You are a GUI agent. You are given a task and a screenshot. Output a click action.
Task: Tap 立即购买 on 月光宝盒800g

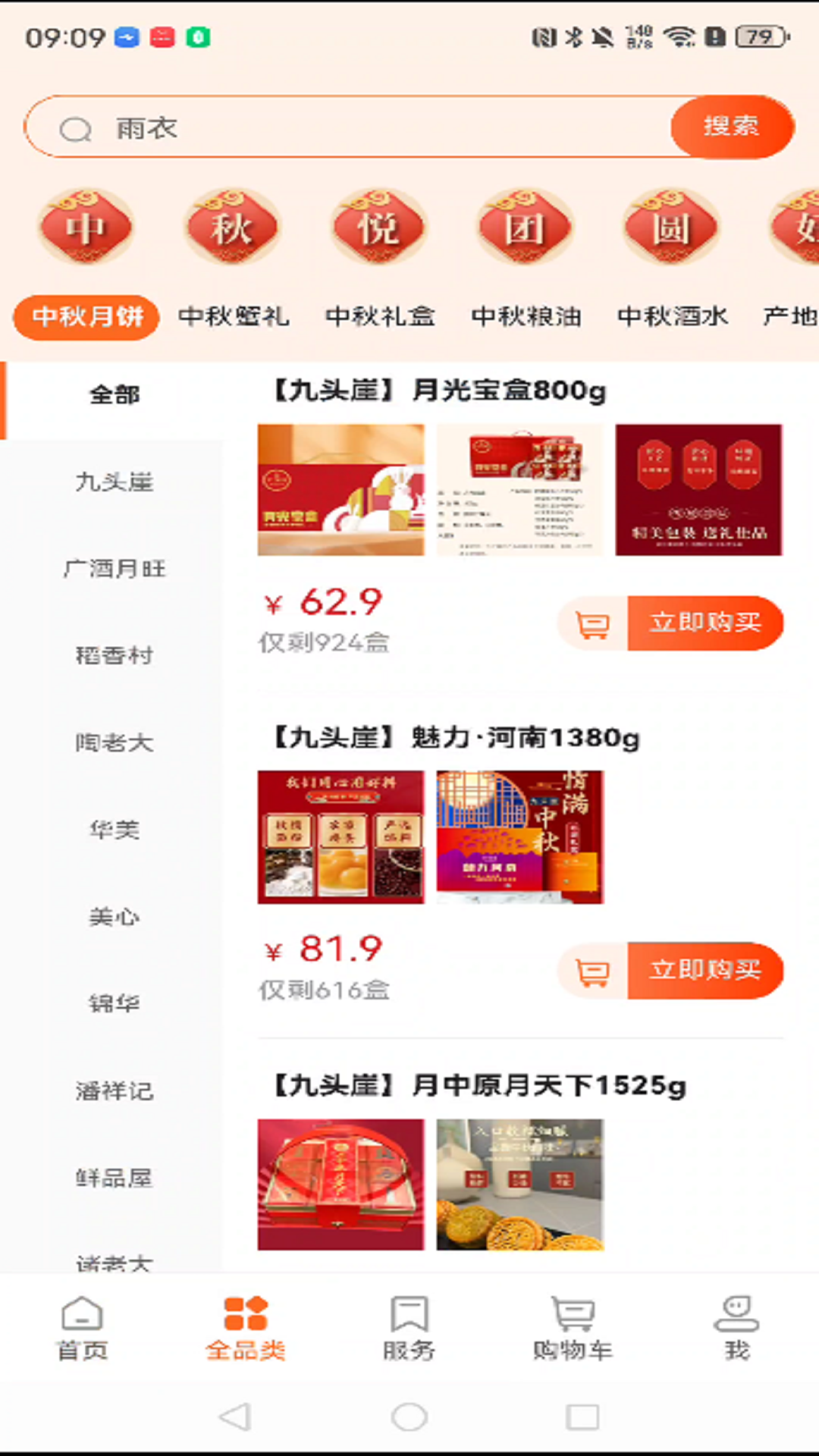coord(704,623)
